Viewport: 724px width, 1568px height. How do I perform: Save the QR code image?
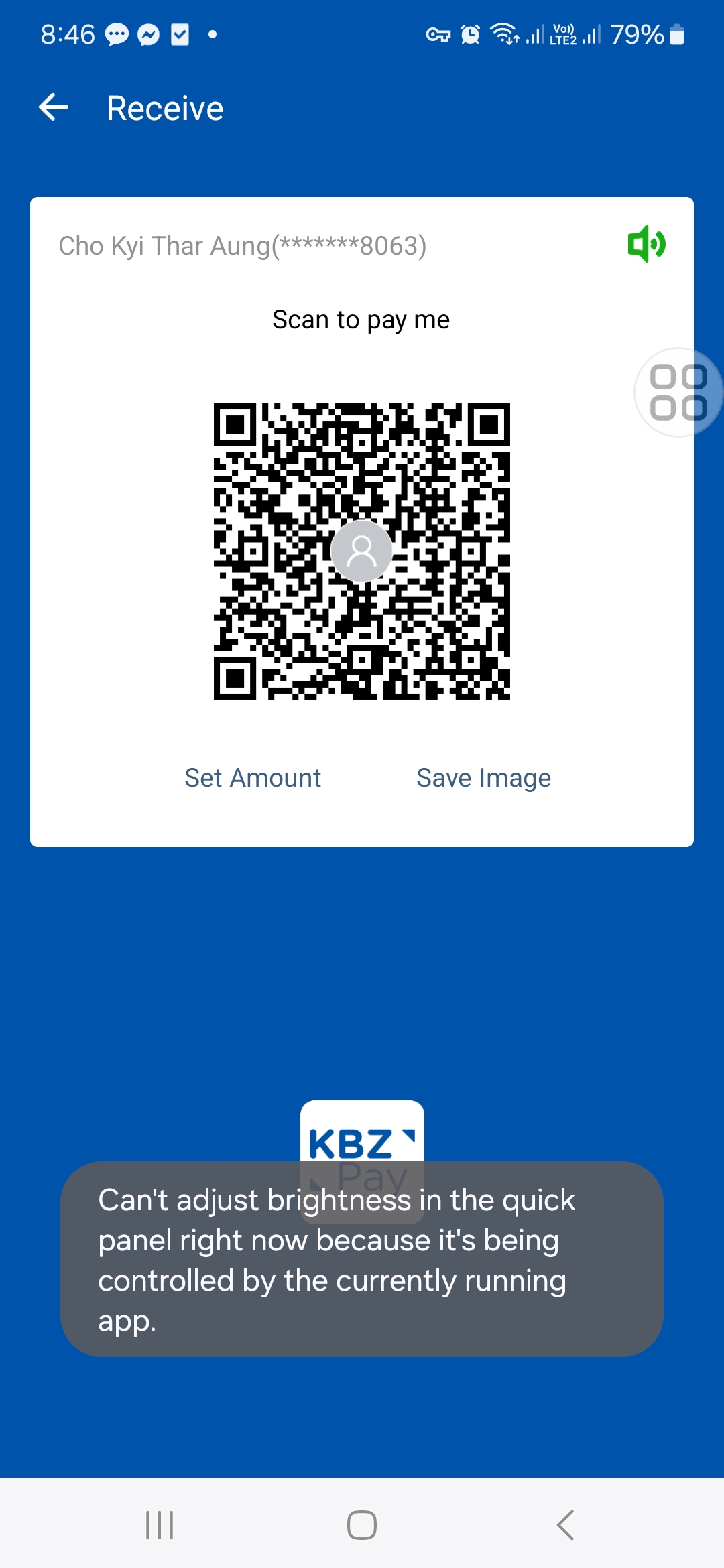point(483,778)
